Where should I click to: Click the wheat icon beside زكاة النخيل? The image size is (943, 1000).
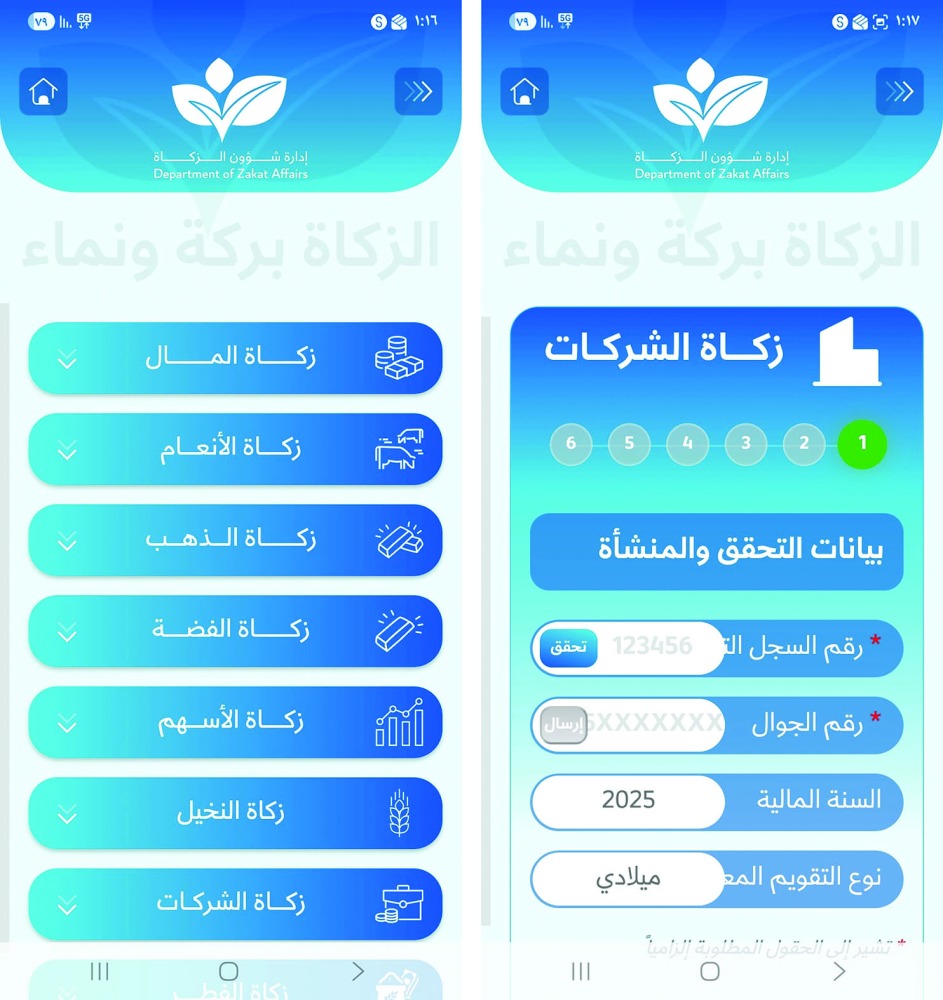pos(398,812)
